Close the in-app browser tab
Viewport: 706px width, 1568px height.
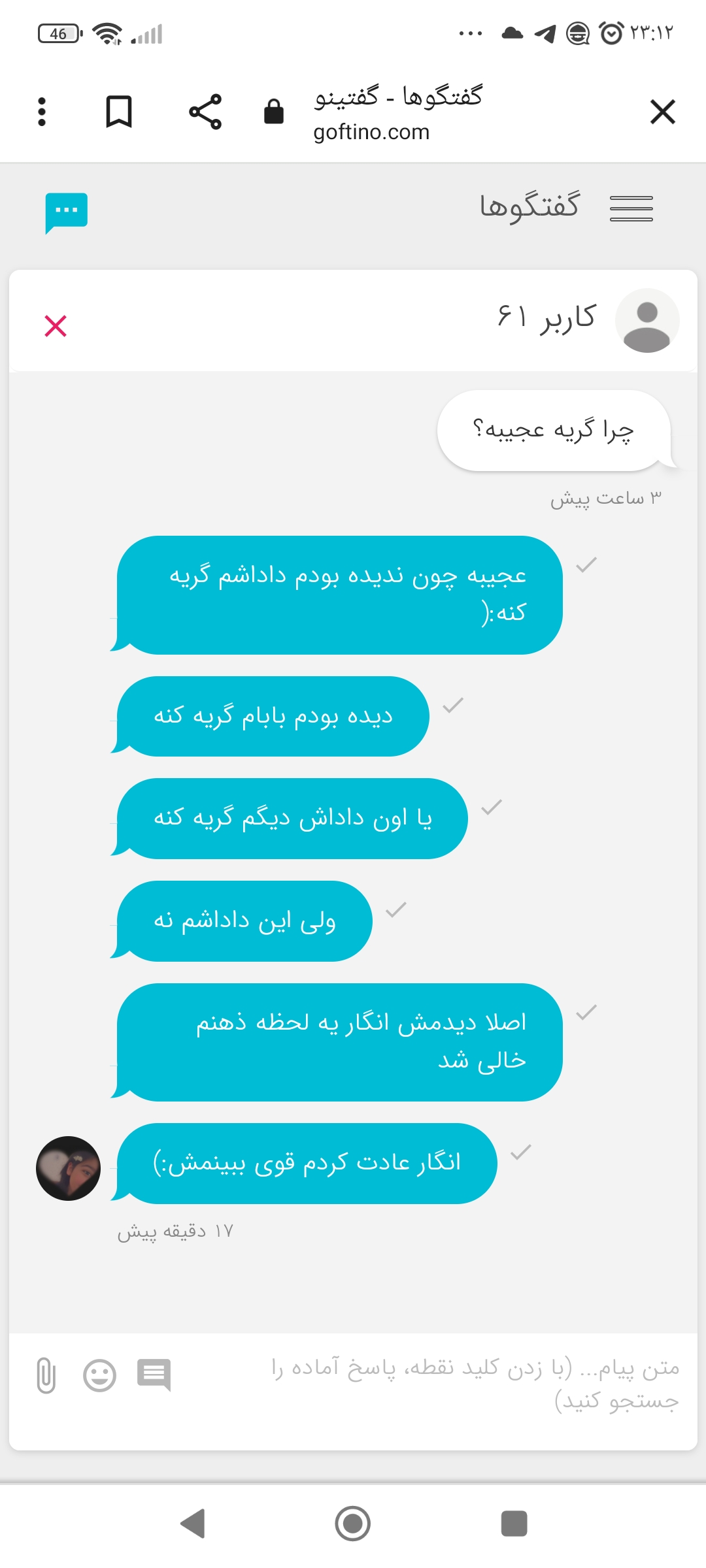tap(662, 112)
